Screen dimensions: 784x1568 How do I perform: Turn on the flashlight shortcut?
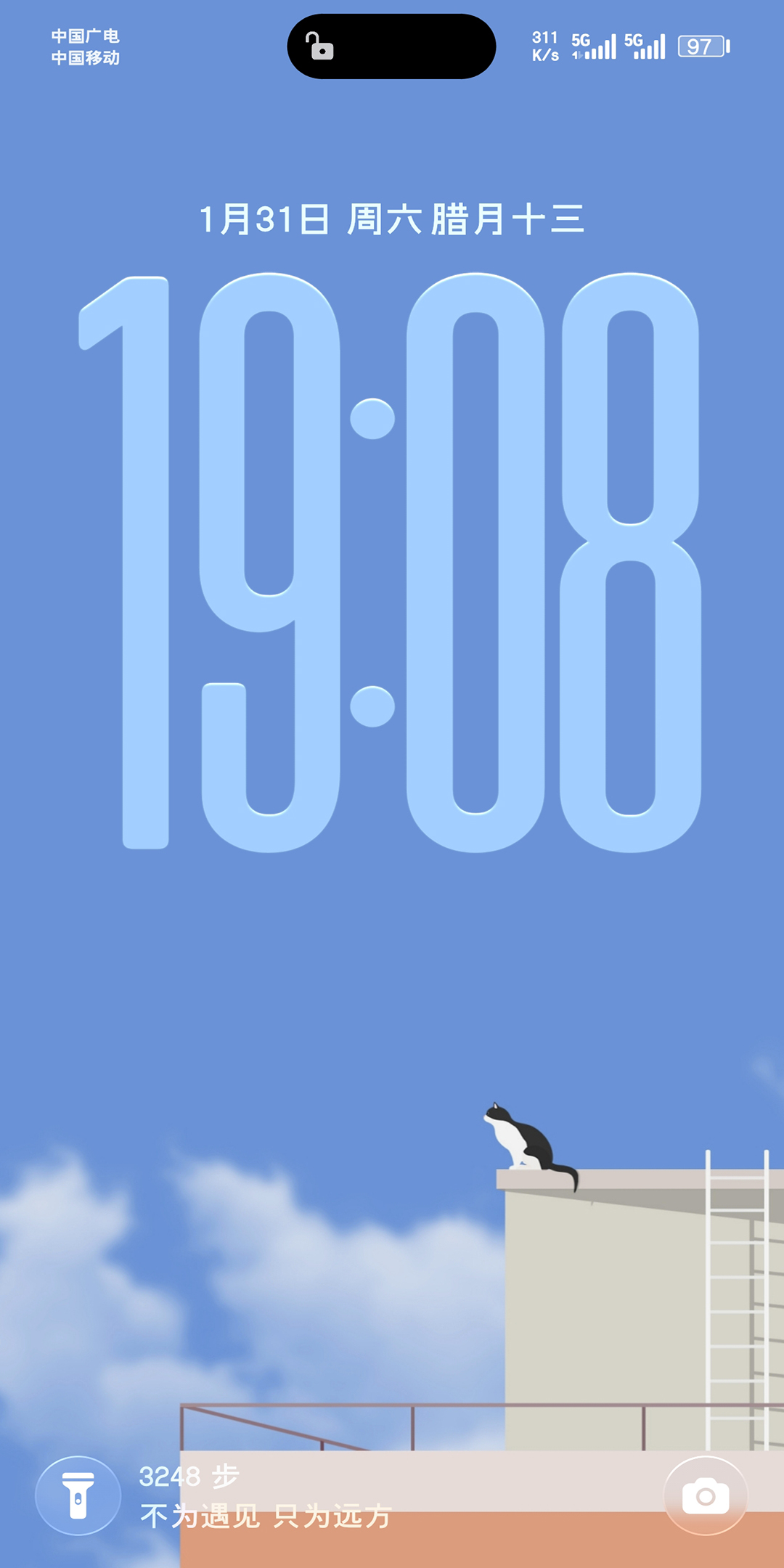pyautogui.click(x=78, y=1495)
